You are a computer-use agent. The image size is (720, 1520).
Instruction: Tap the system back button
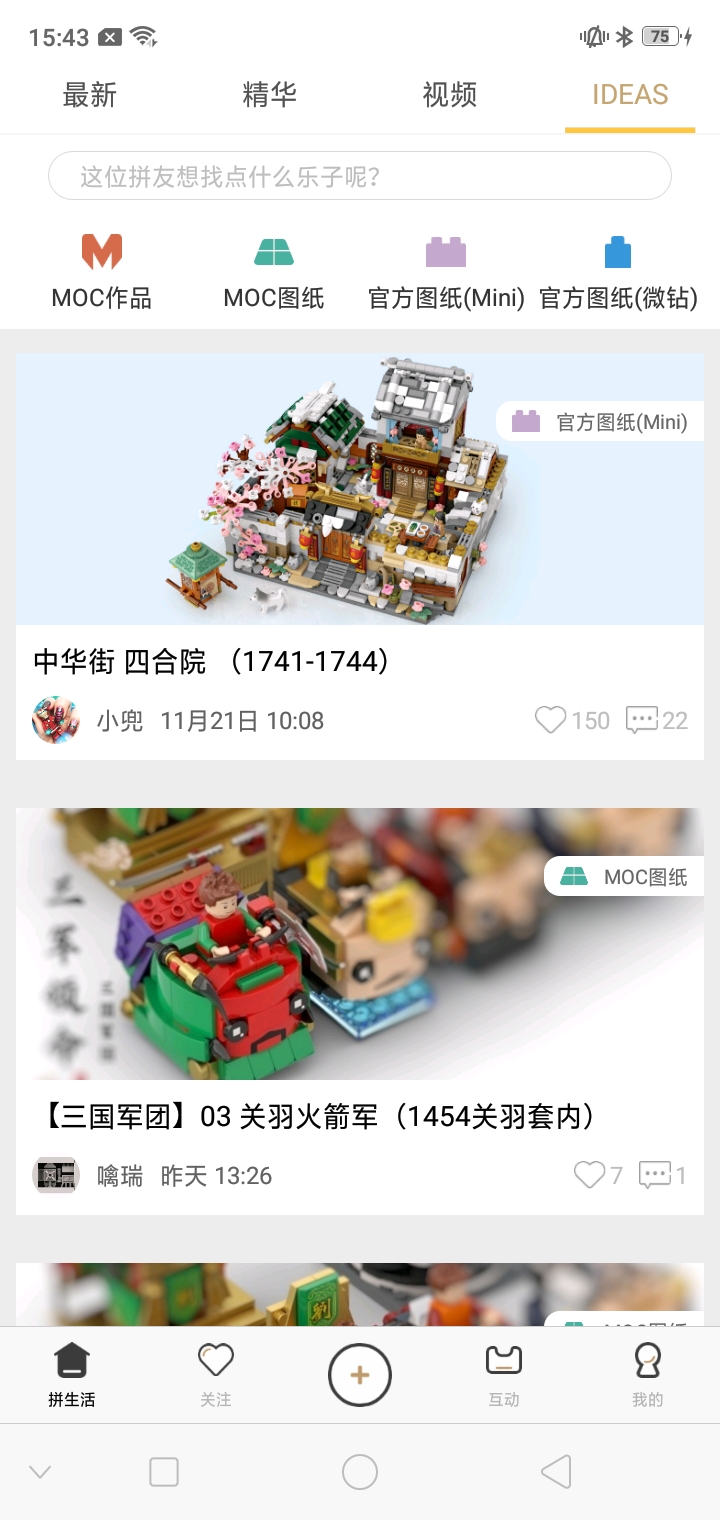tap(556, 1471)
